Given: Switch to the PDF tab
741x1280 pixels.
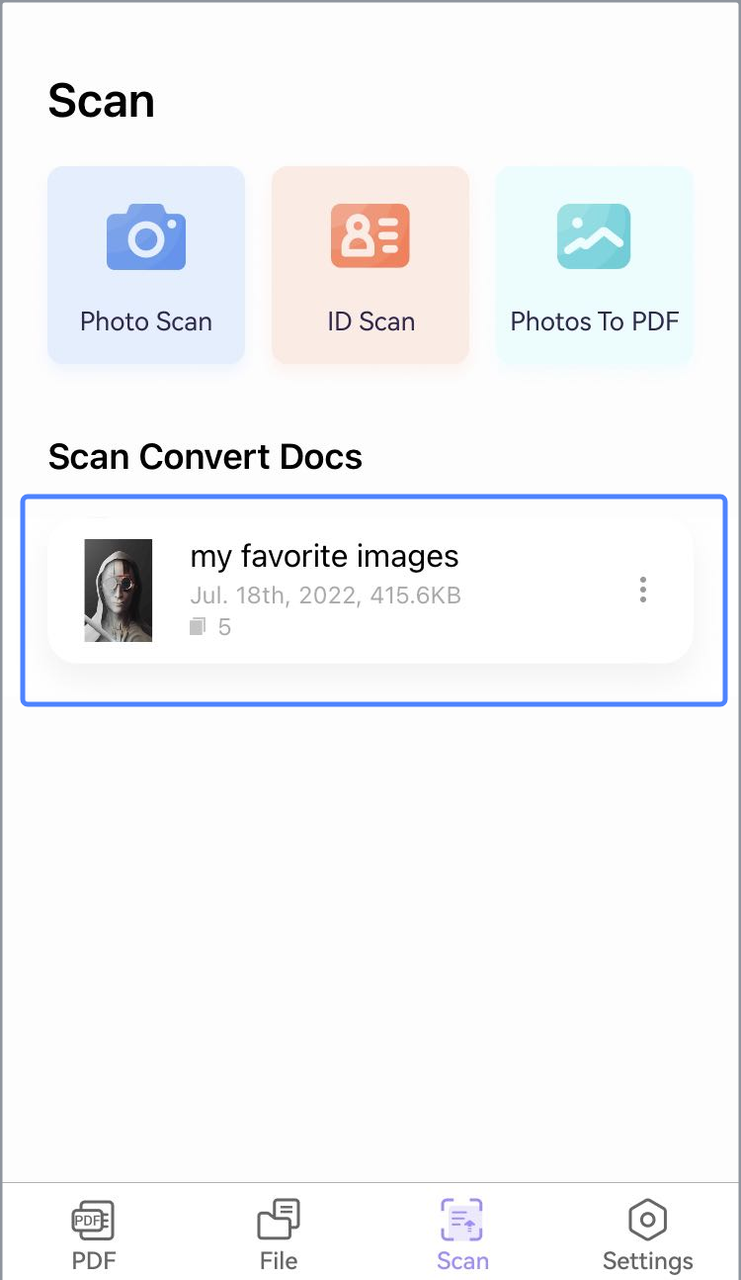Looking at the screenshot, I should tap(93, 1234).
